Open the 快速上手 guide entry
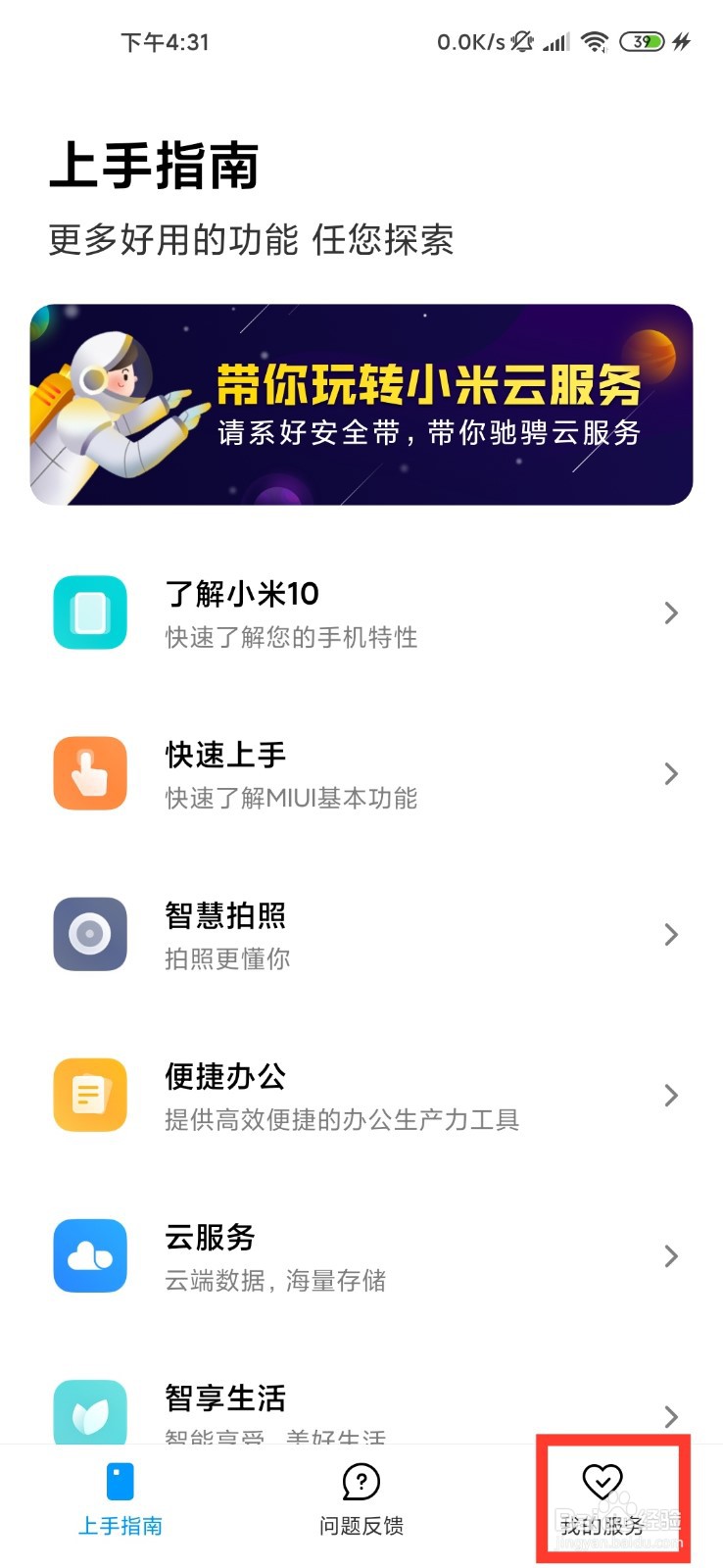The image size is (723, 1568). click(x=361, y=772)
